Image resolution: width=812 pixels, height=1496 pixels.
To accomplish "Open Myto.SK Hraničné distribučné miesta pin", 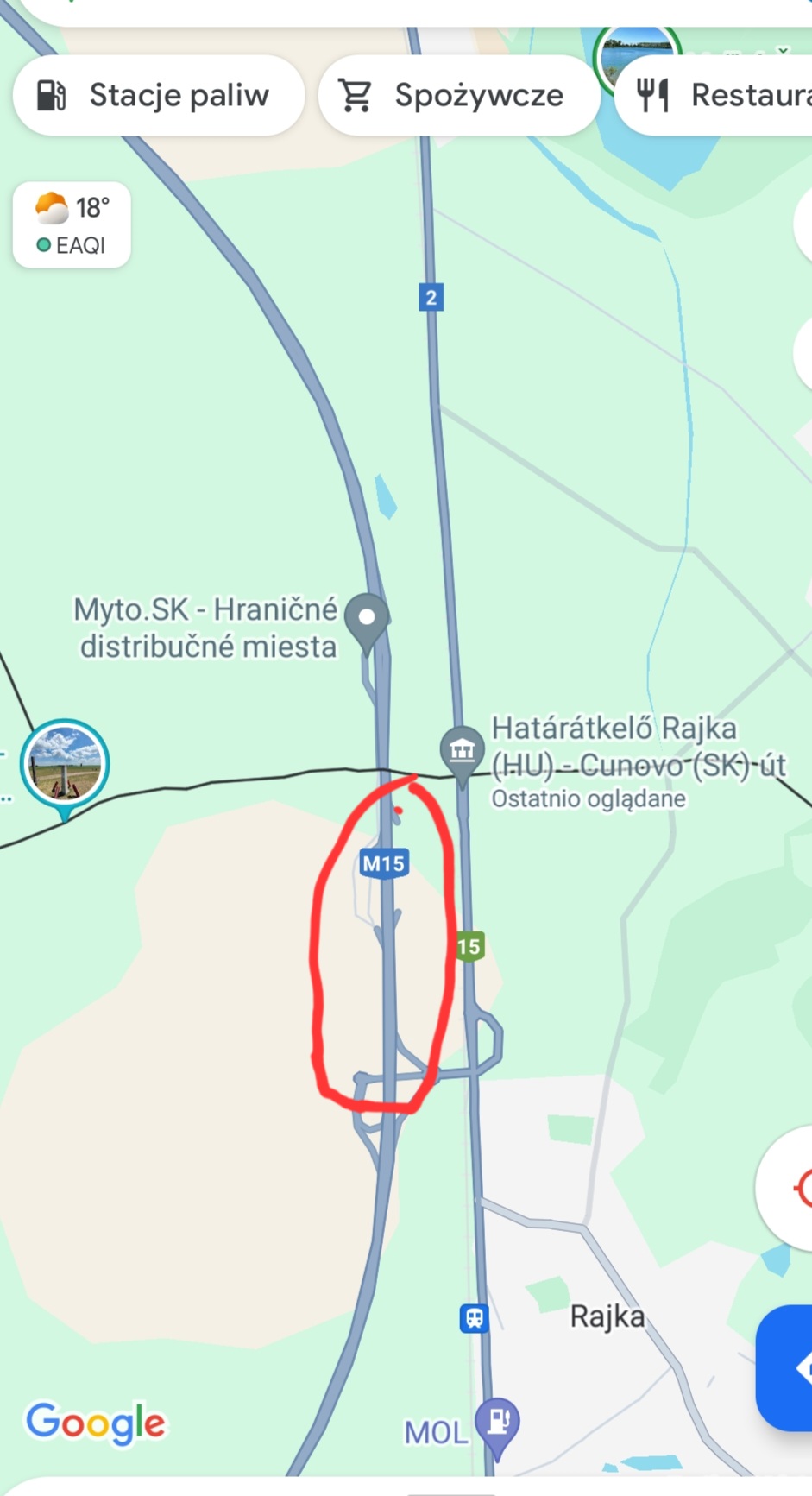I will pyautogui.click(x=367, y=620).
